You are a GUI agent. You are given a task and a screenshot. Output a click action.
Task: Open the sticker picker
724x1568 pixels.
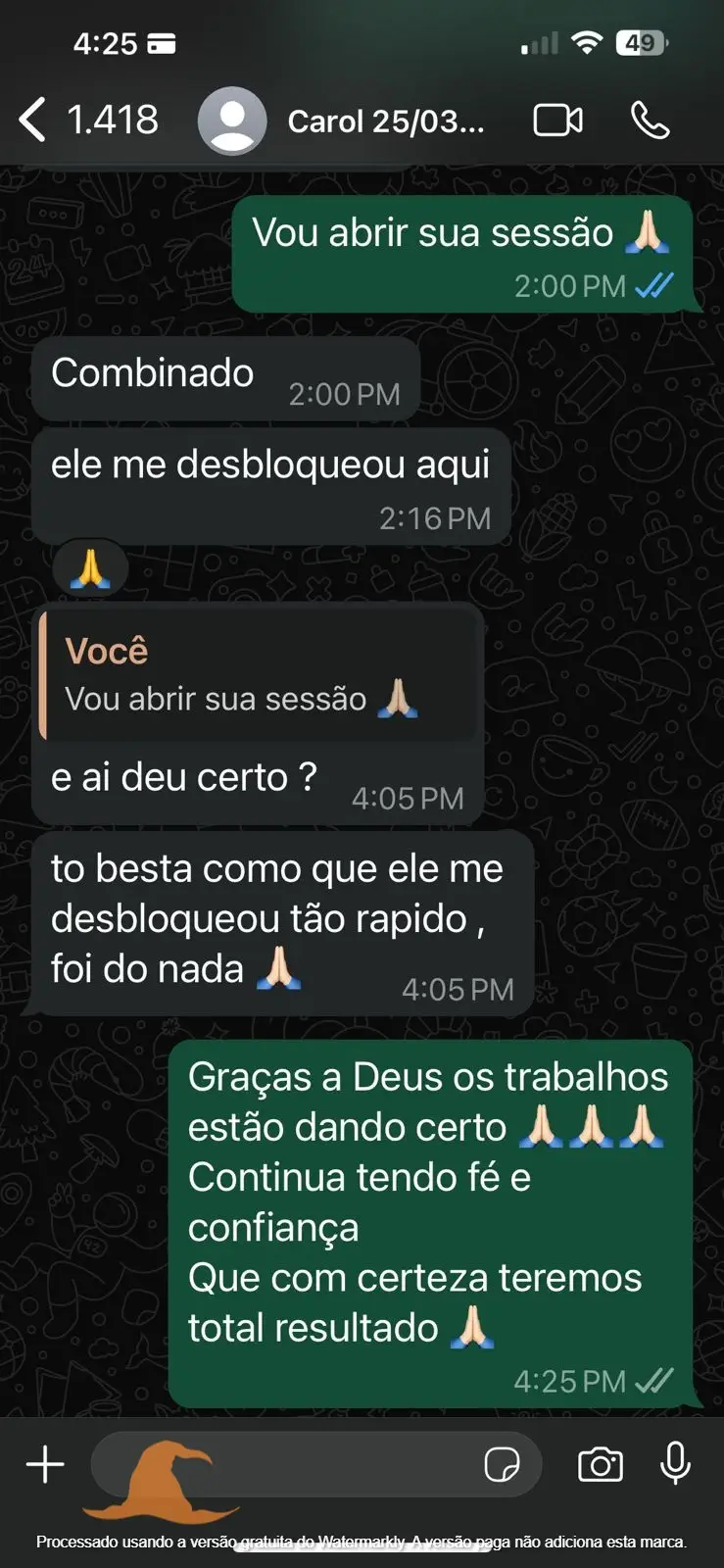tap(502, 1465)
